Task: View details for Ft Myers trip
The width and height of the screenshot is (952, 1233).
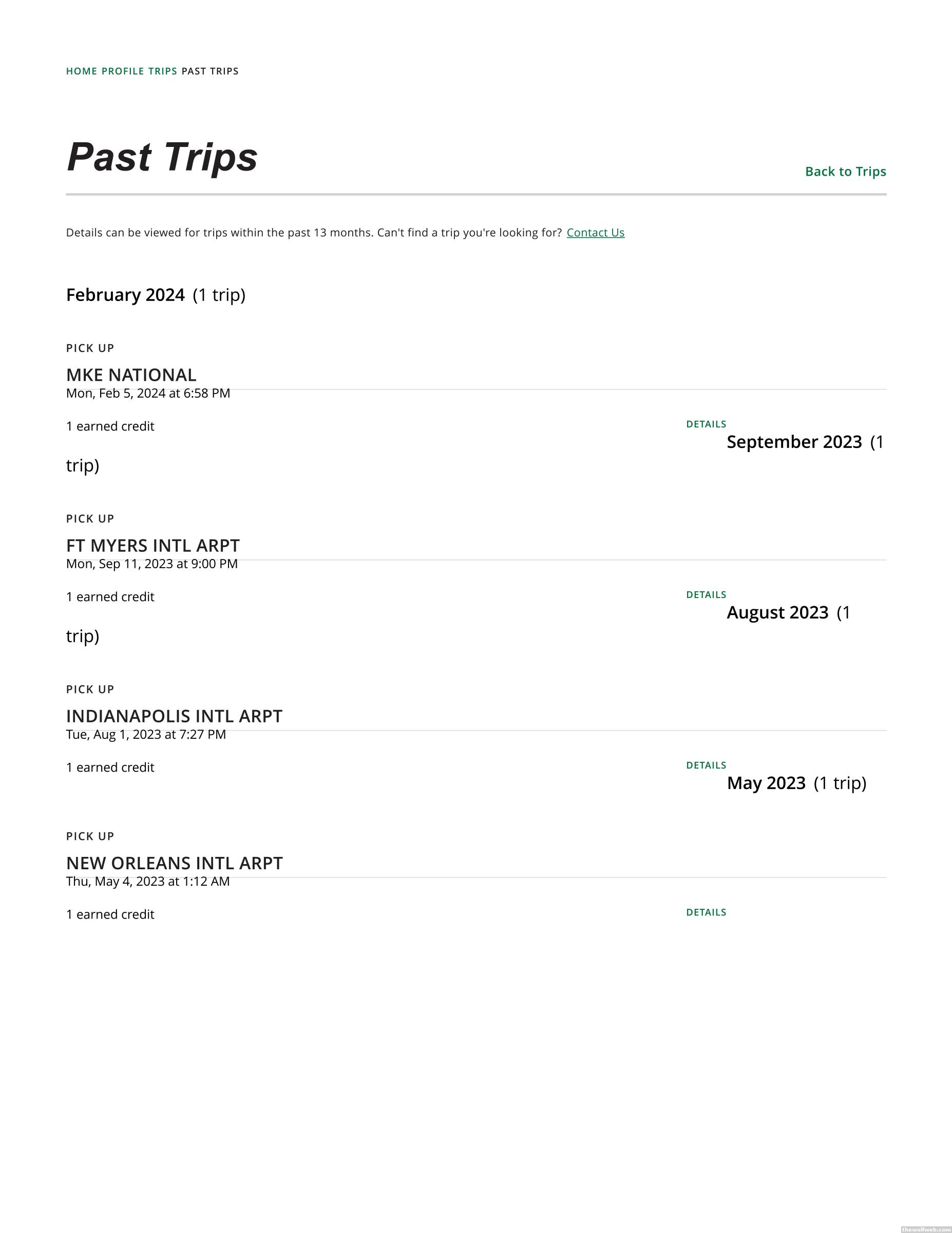Action: [706, 594]
